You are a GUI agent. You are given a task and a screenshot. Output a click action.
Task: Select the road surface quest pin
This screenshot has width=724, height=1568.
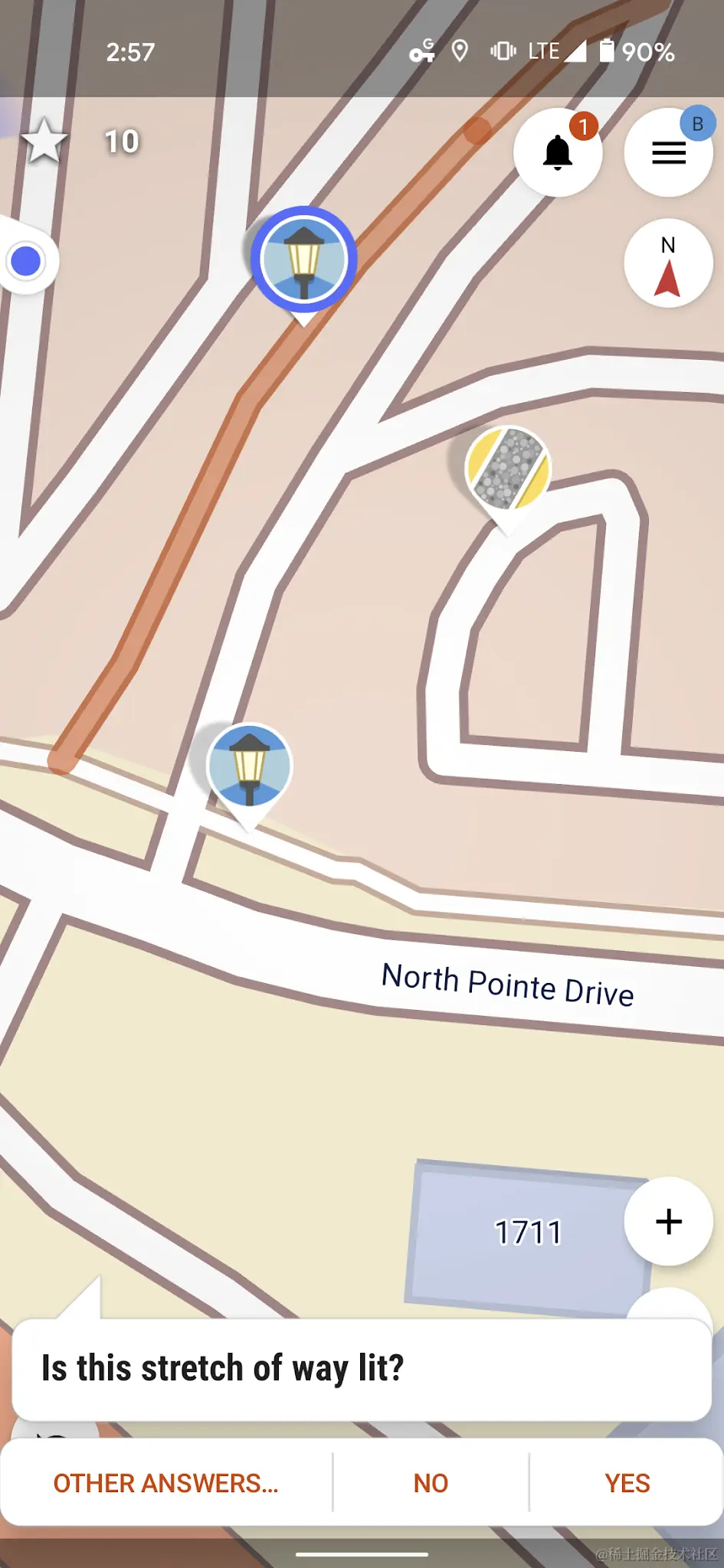point(508,469)
